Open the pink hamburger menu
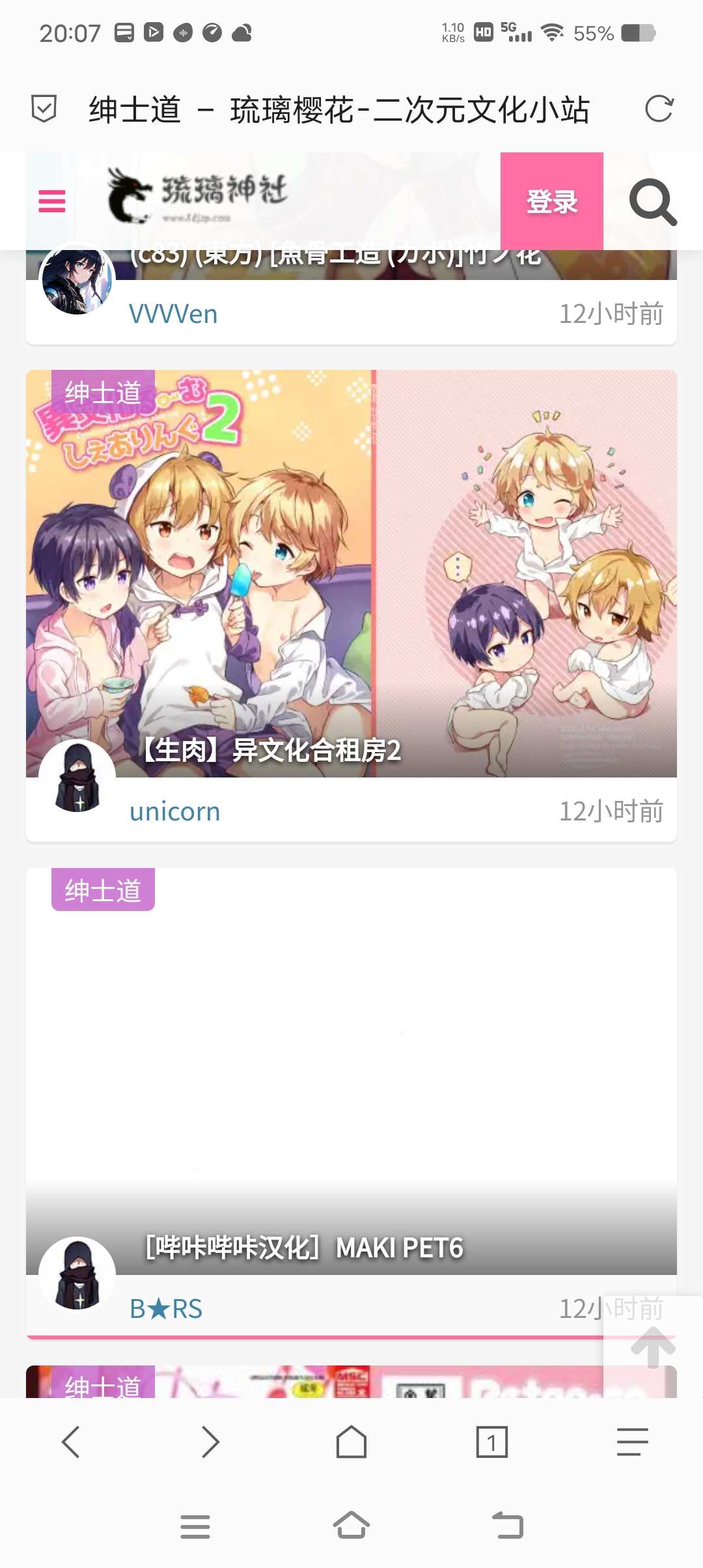 (x=52, y=201)
